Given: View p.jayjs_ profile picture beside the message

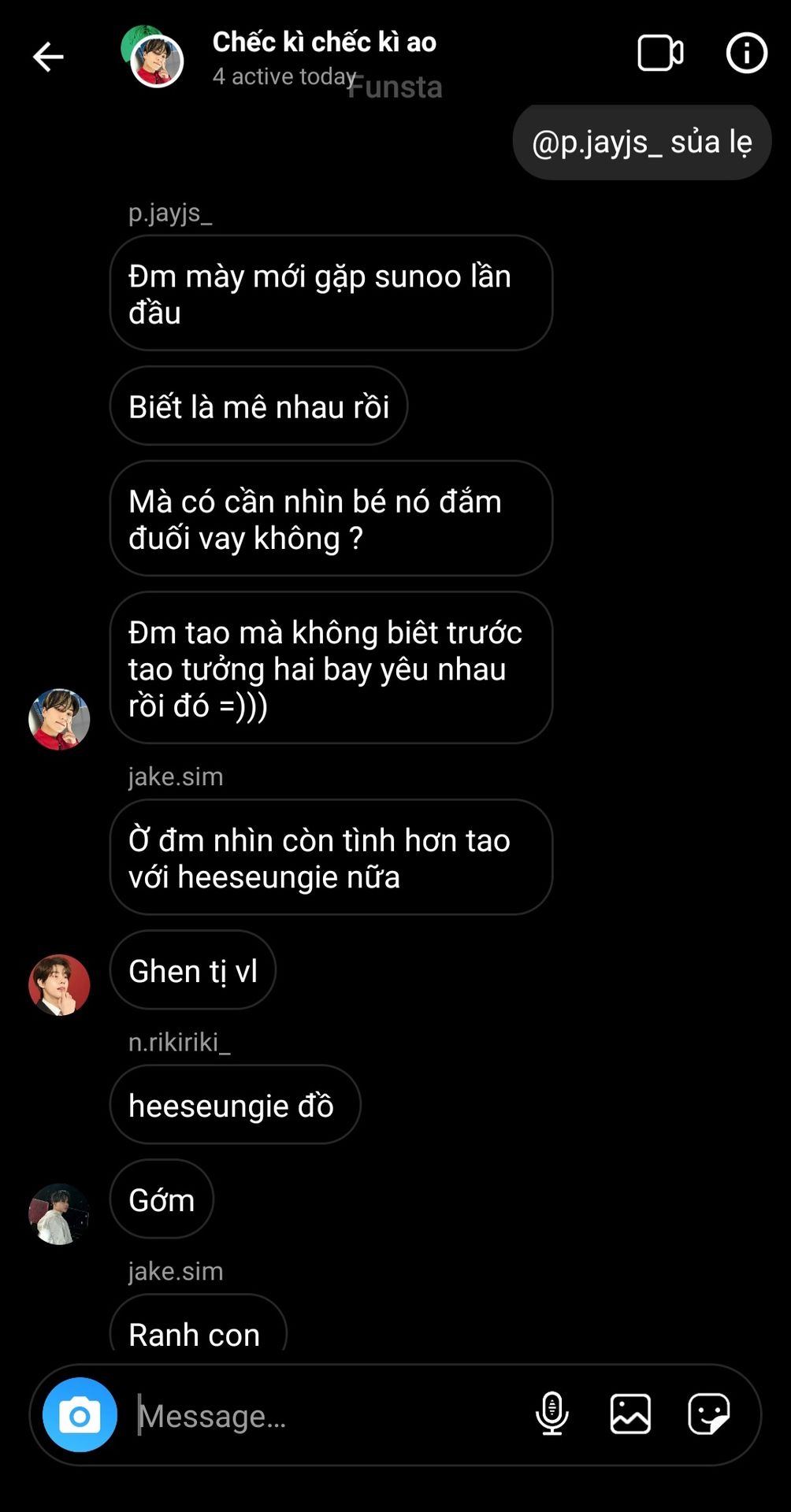Looking at the screenshot, I should click(x=59, y=719).
